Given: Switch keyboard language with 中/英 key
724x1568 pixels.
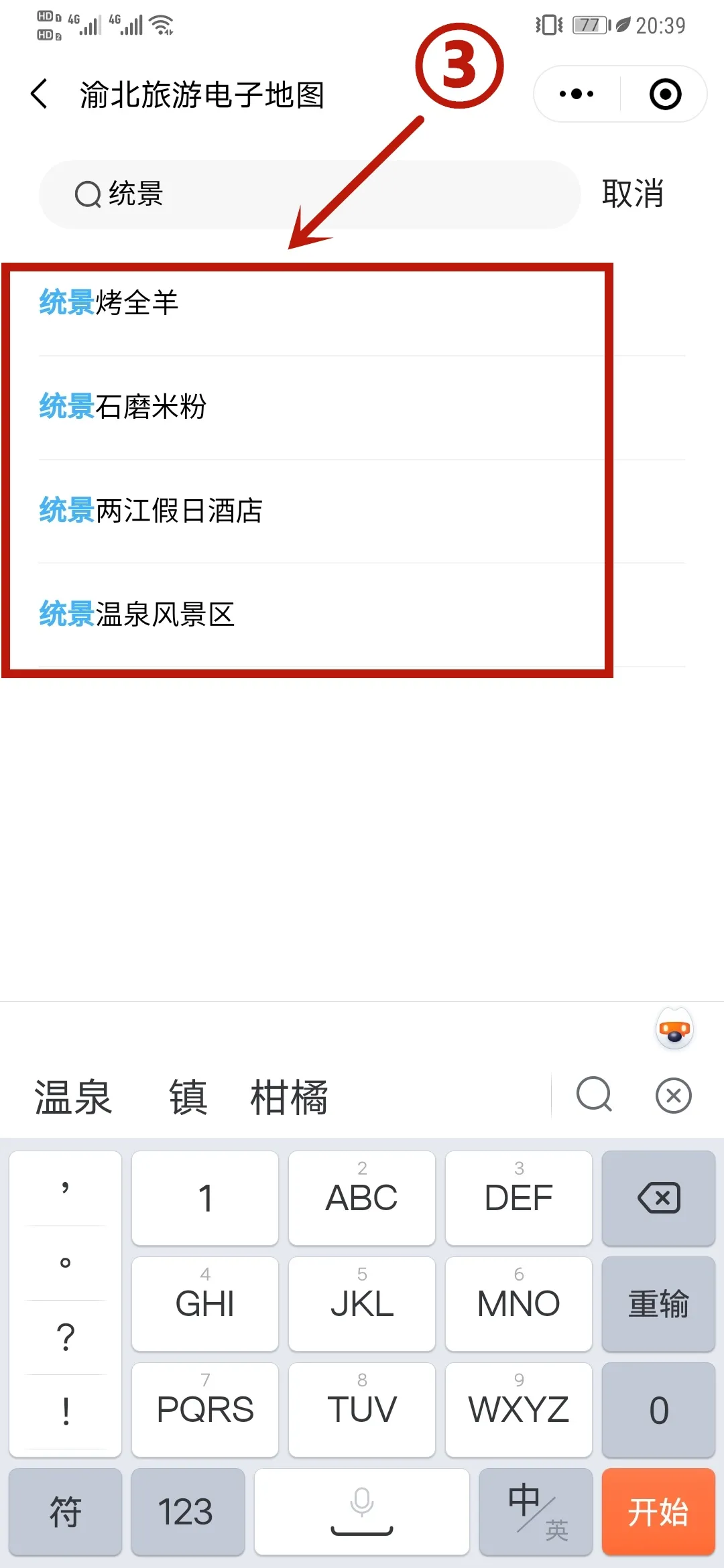Looking at the screenshot, I should 536,1512.
